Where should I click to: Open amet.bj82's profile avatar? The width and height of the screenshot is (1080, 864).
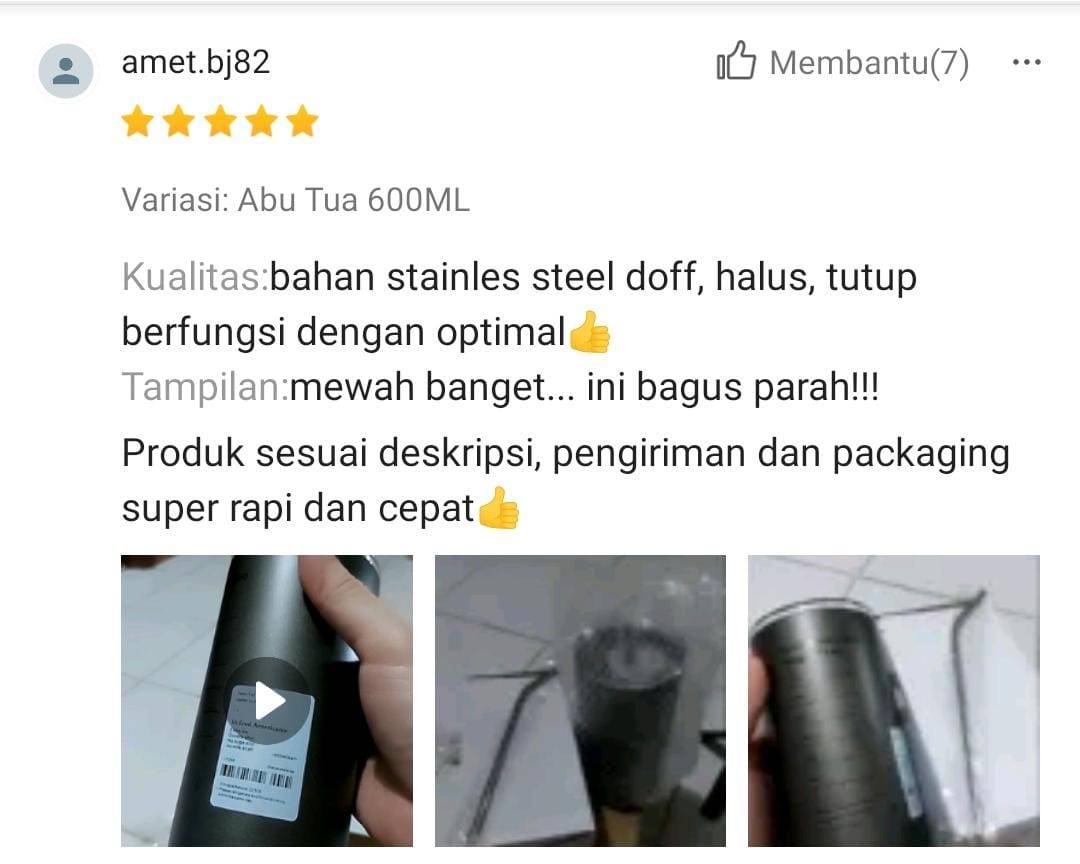coord(66,71)
